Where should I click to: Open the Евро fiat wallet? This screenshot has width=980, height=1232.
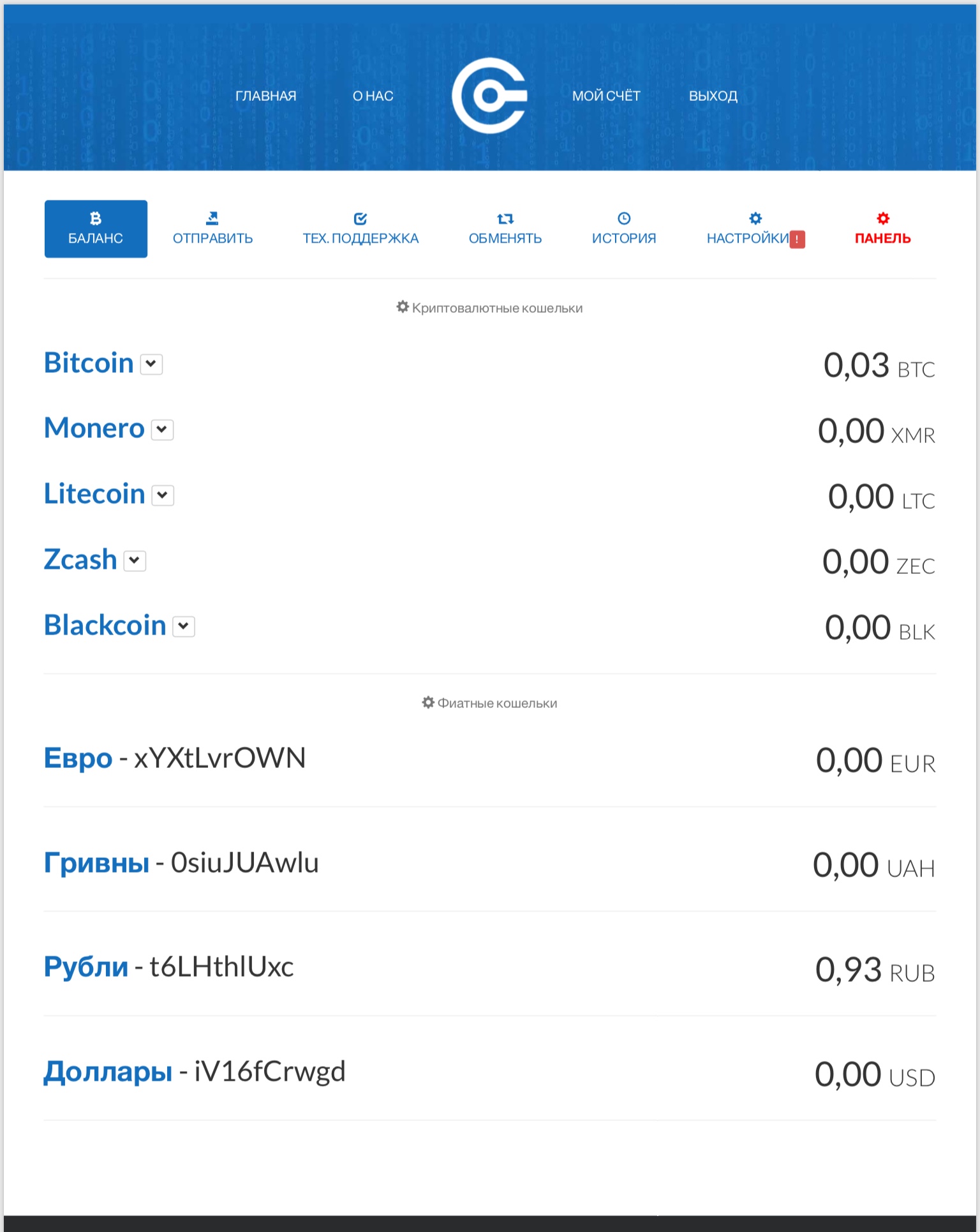(x=78, y=758)
